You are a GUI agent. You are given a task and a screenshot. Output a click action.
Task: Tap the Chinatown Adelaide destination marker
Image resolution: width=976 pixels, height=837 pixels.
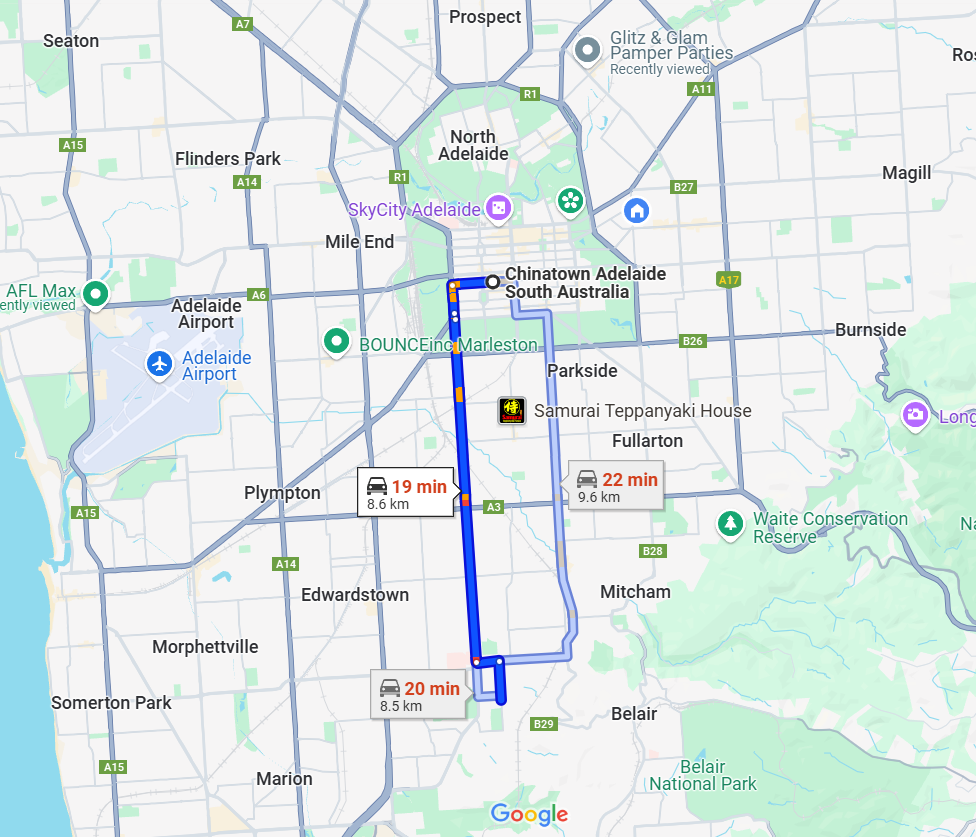(492, 282)
